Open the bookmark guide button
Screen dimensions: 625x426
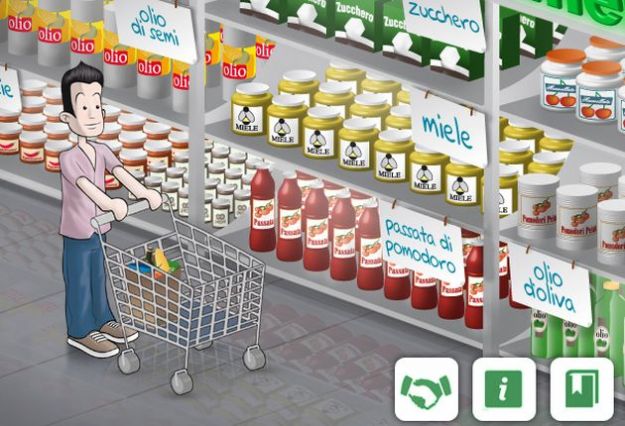coord(581,389)
